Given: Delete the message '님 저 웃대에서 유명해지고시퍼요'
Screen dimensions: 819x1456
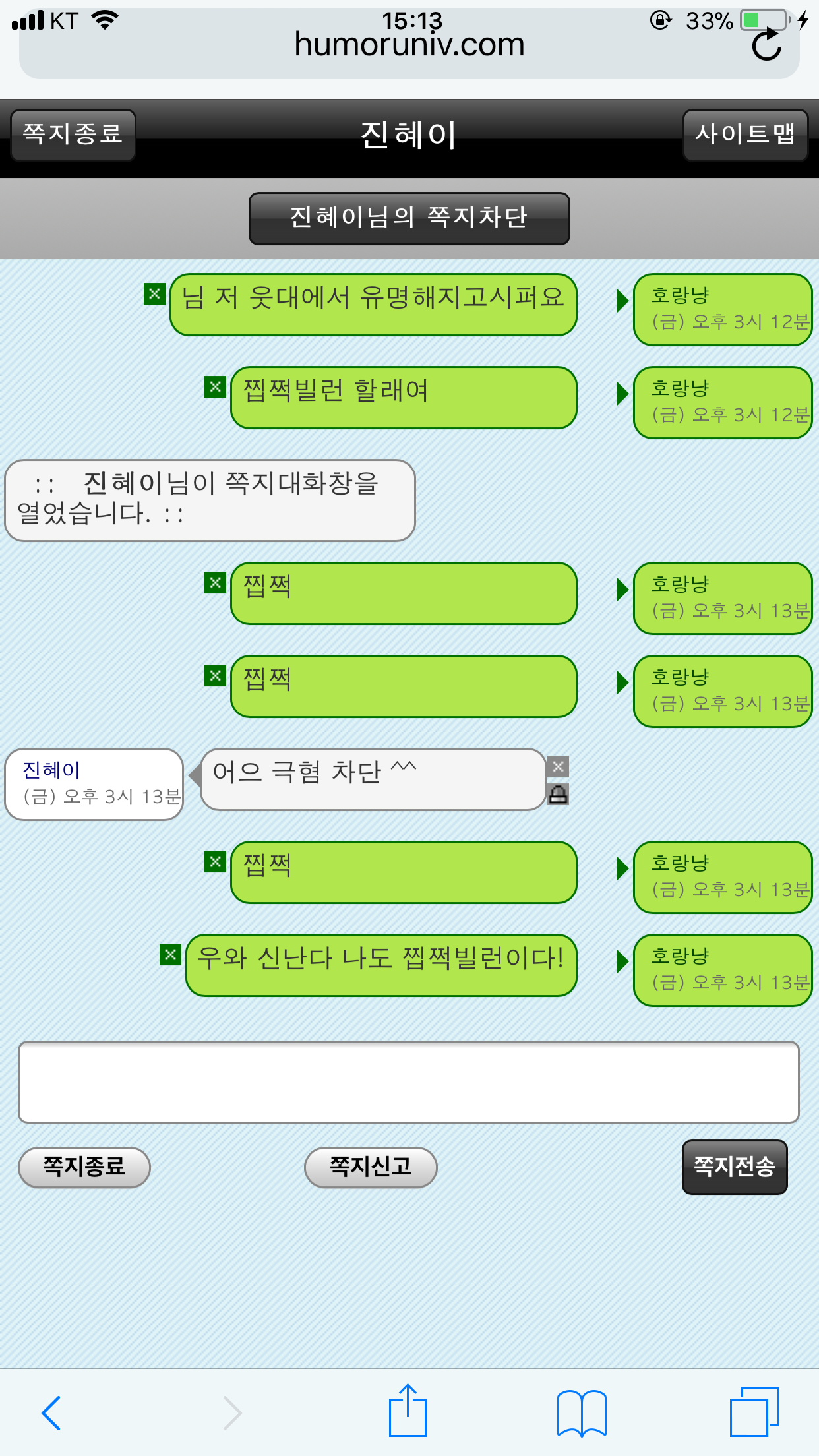Looking at the screenshot, I should coord(154,294).
